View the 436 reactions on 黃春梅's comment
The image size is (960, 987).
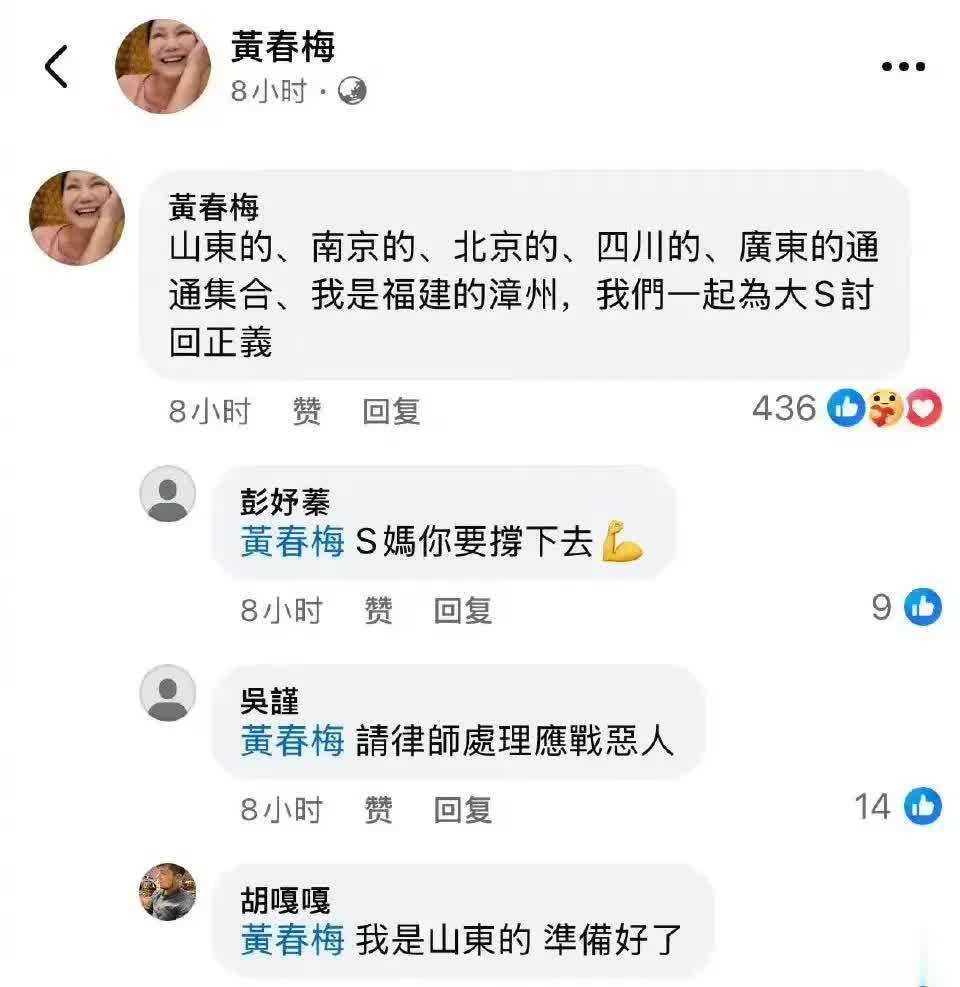tap(847, 408)
